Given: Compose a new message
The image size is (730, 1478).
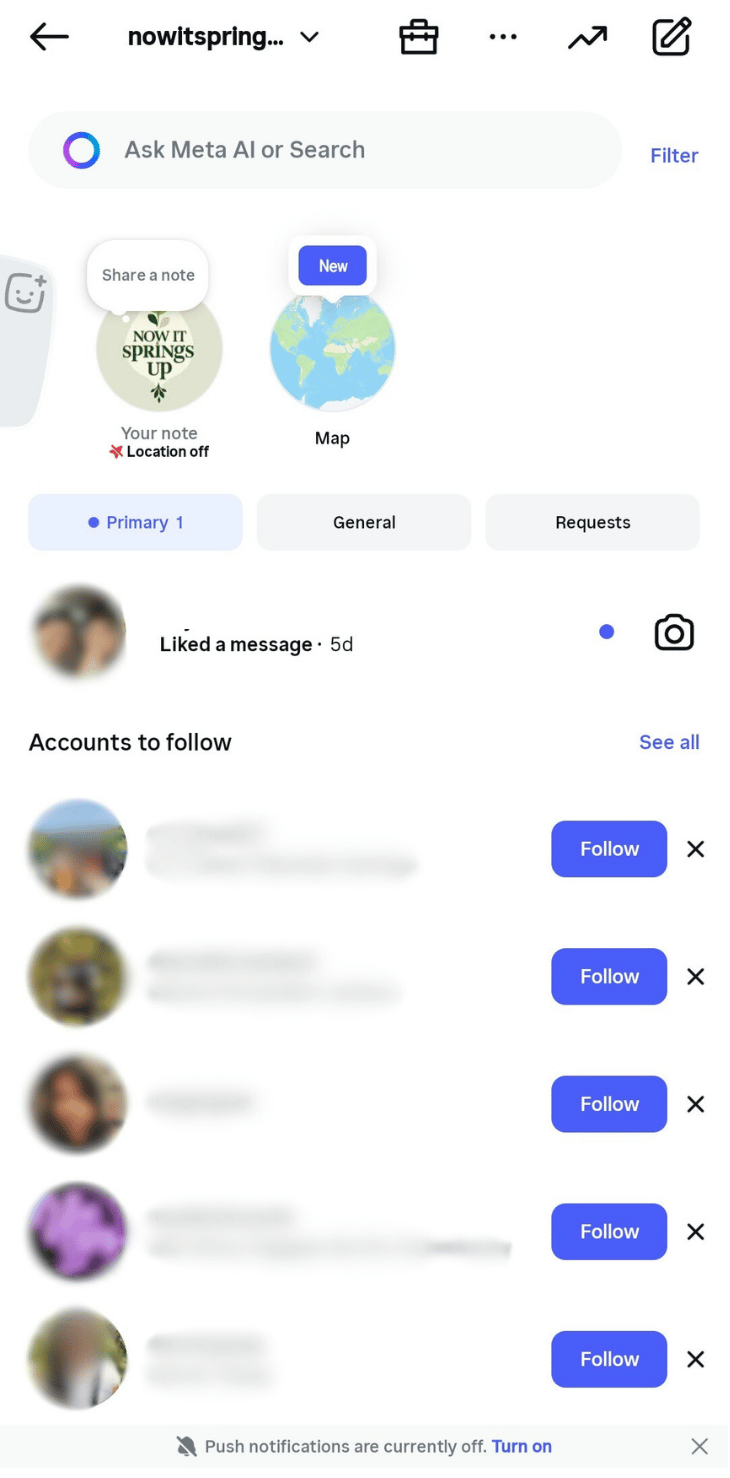Looking at the screenshot, I should [671, 38].
